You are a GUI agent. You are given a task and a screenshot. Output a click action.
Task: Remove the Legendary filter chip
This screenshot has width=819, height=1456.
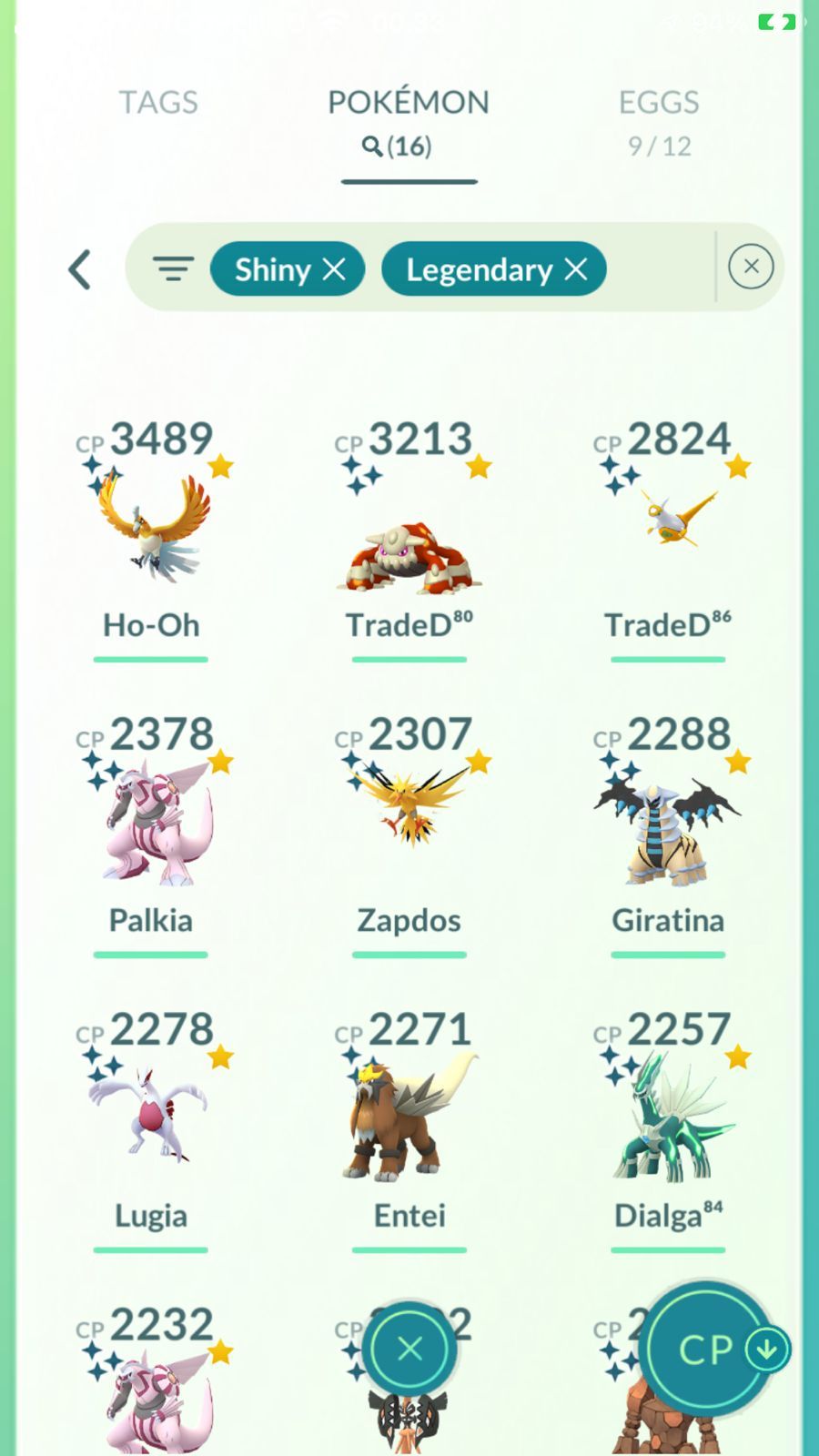(576, 269)
